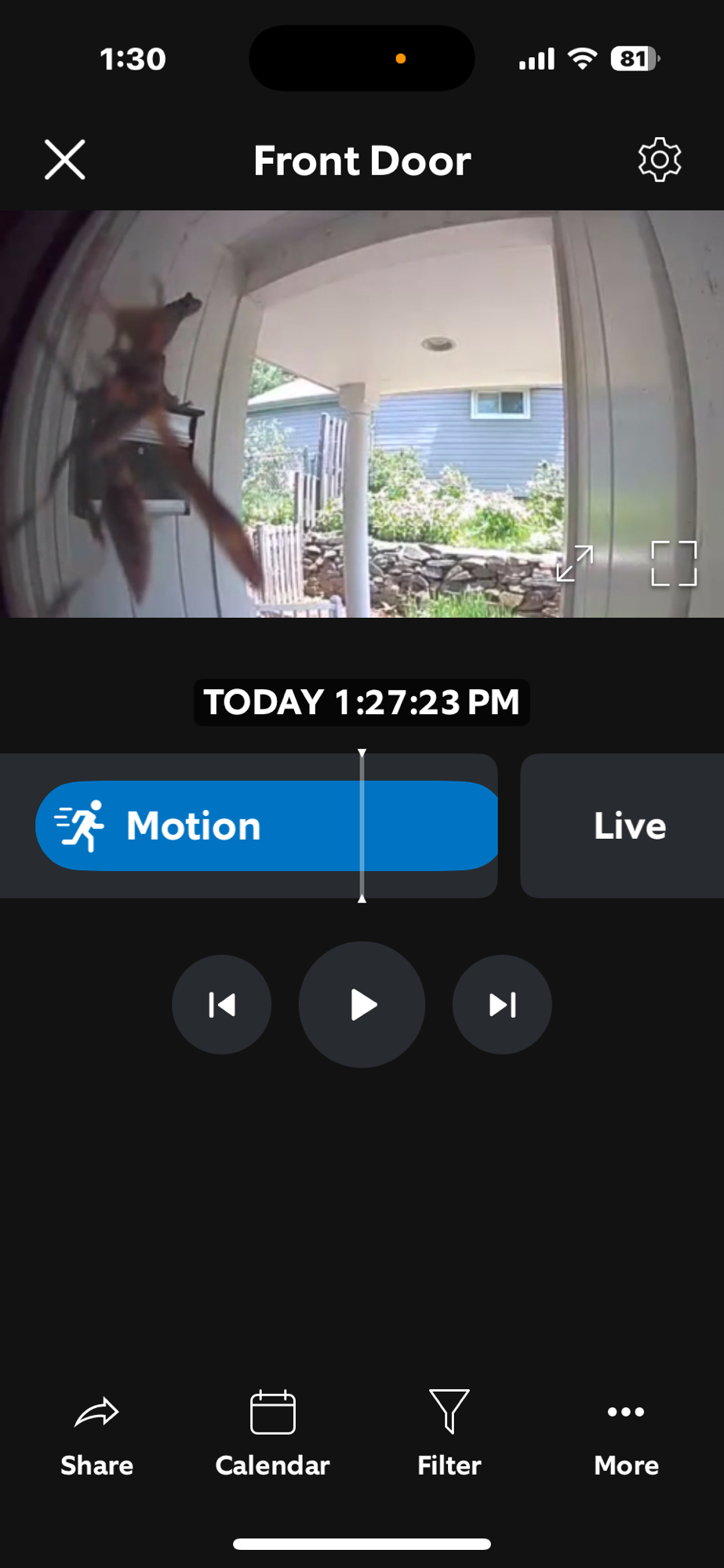Enter fullscreen video mode
The height and width of the screenshot is (1568, 724).
click(674, 563)
